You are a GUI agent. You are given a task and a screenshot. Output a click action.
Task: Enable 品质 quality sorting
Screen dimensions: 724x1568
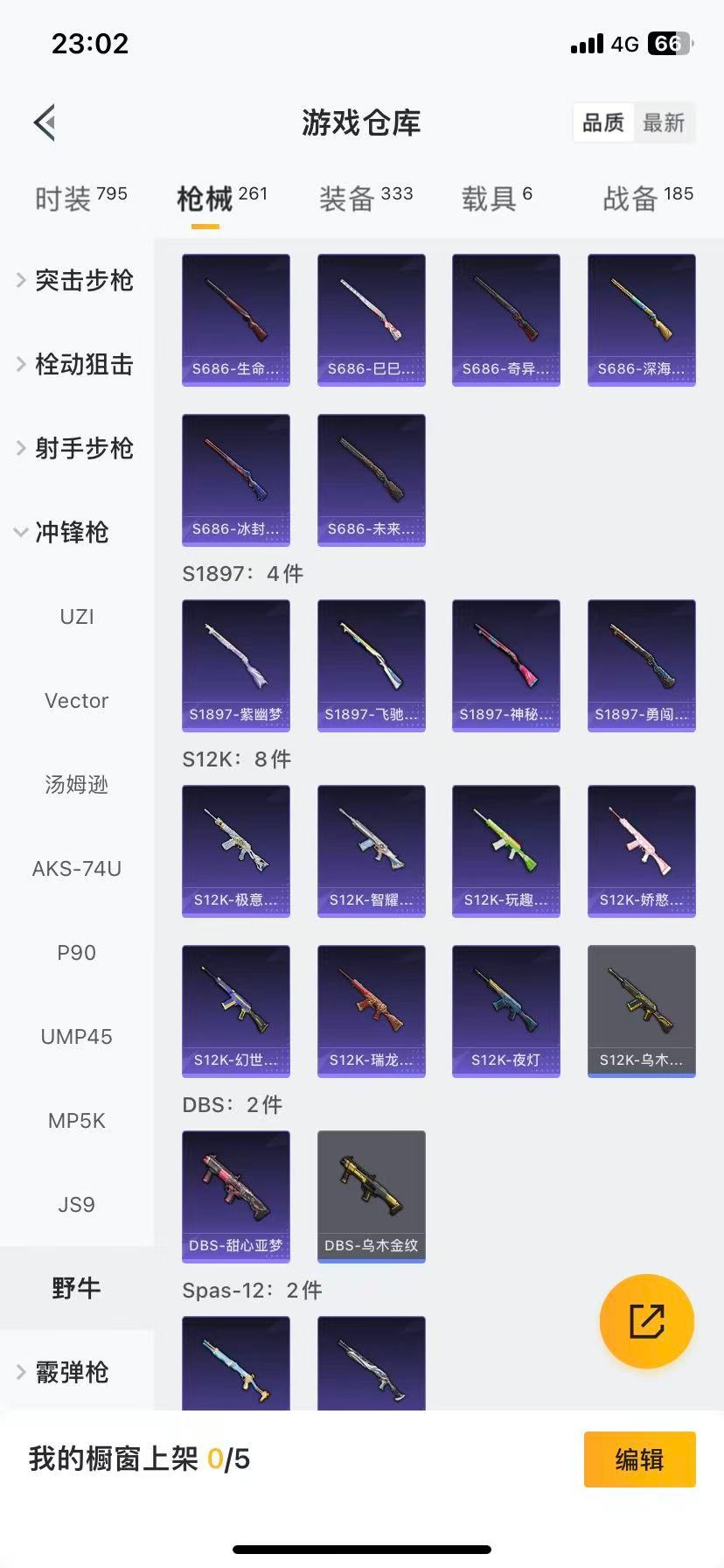coord(603,122)
